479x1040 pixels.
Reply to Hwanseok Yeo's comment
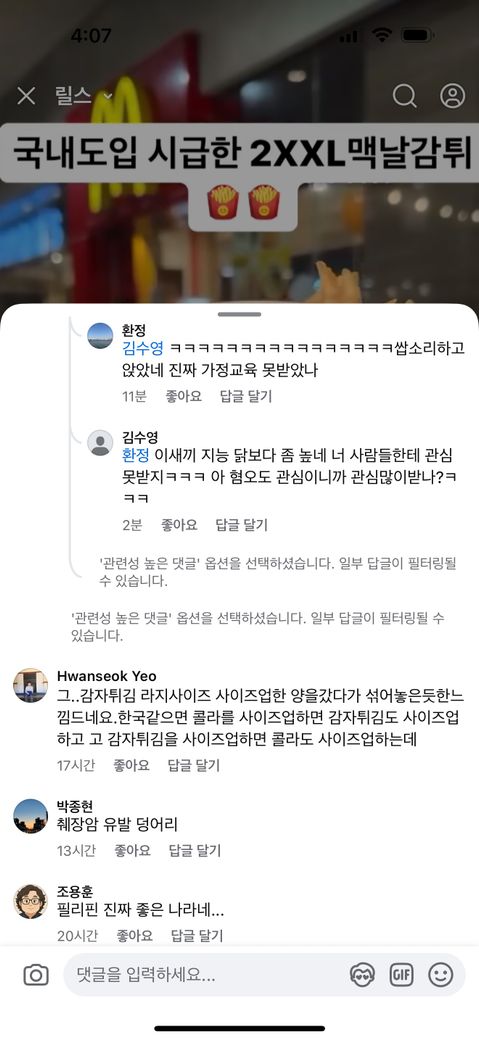(193, 765)
